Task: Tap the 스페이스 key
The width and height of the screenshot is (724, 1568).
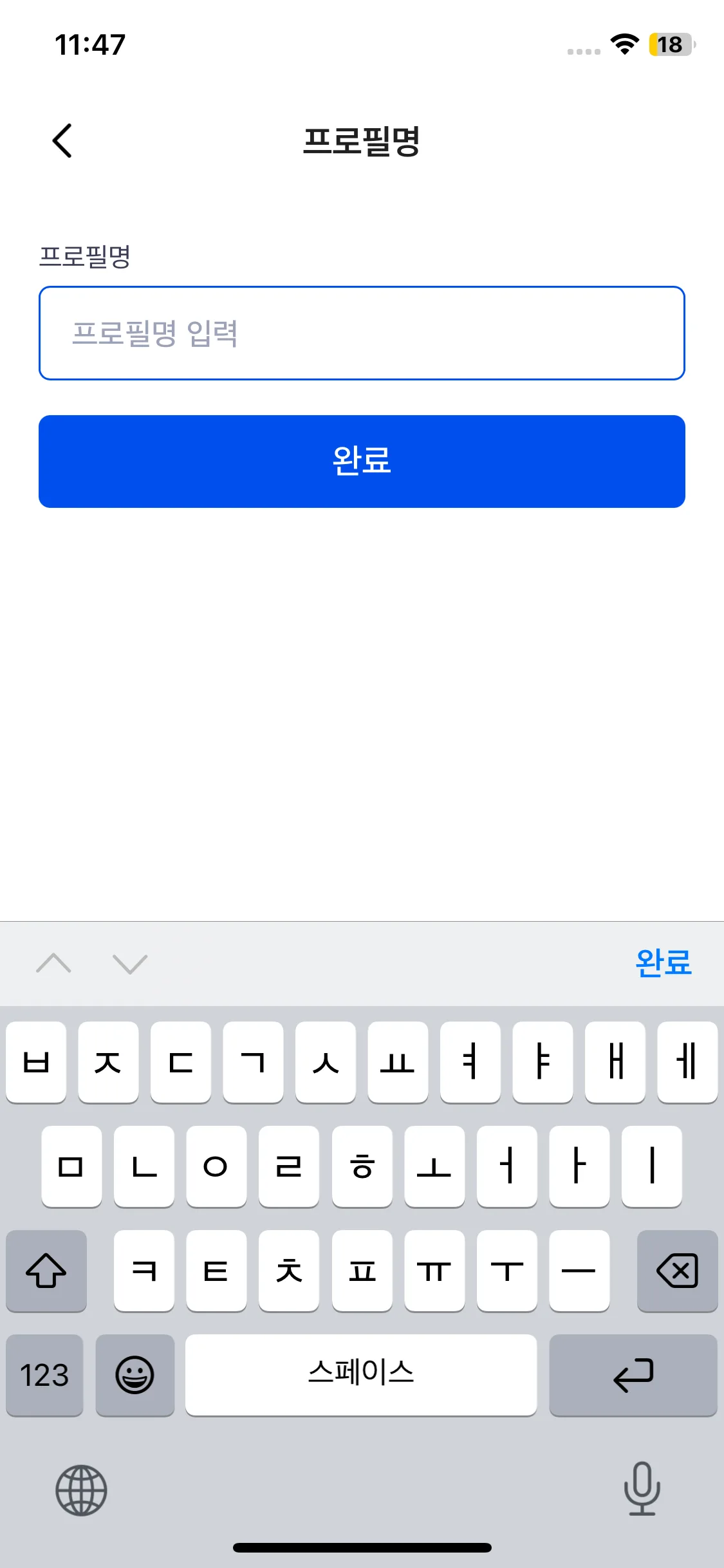Action: tap(361, 1375)
